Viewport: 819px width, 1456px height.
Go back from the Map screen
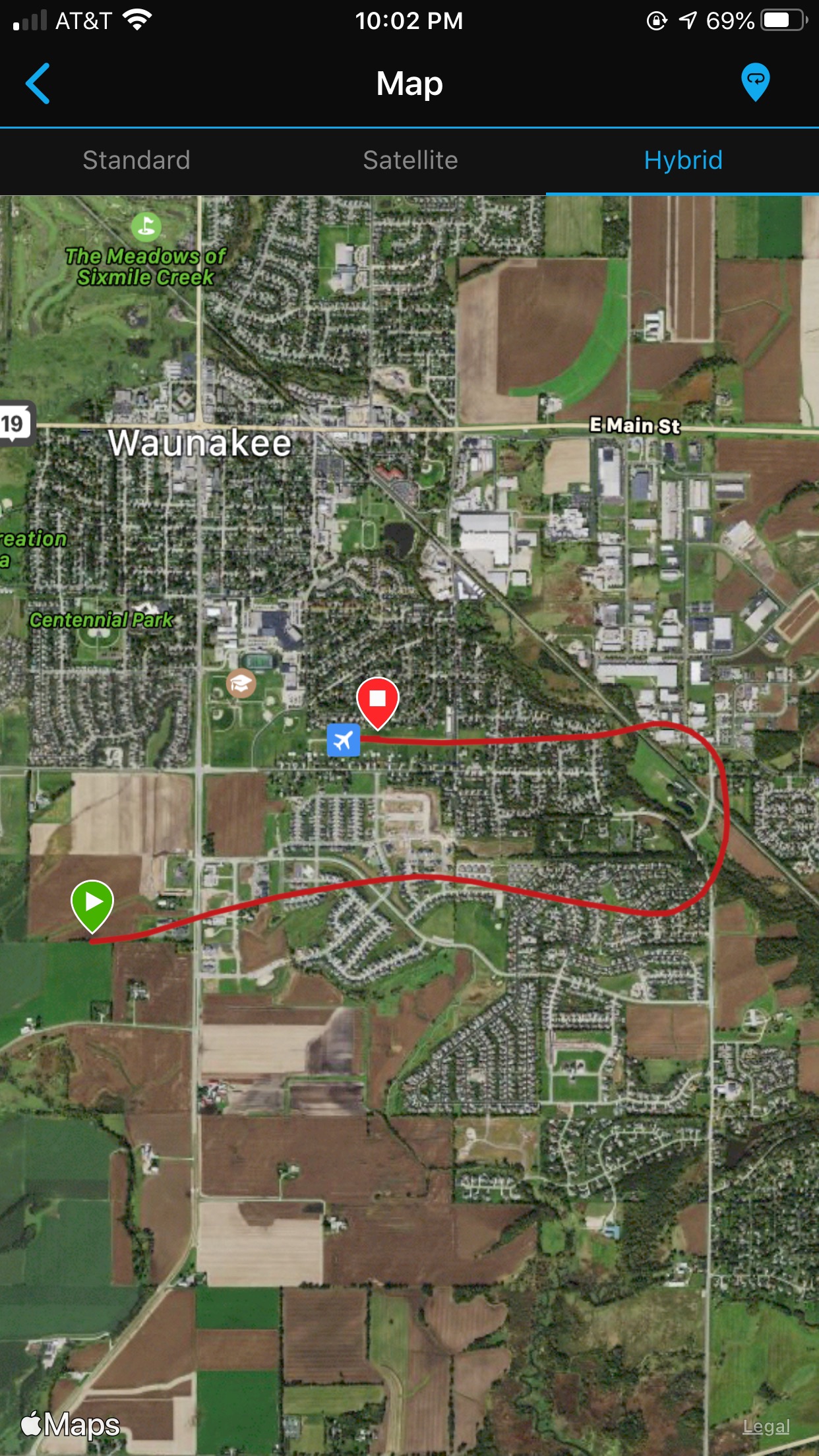(x=38, y=84)
